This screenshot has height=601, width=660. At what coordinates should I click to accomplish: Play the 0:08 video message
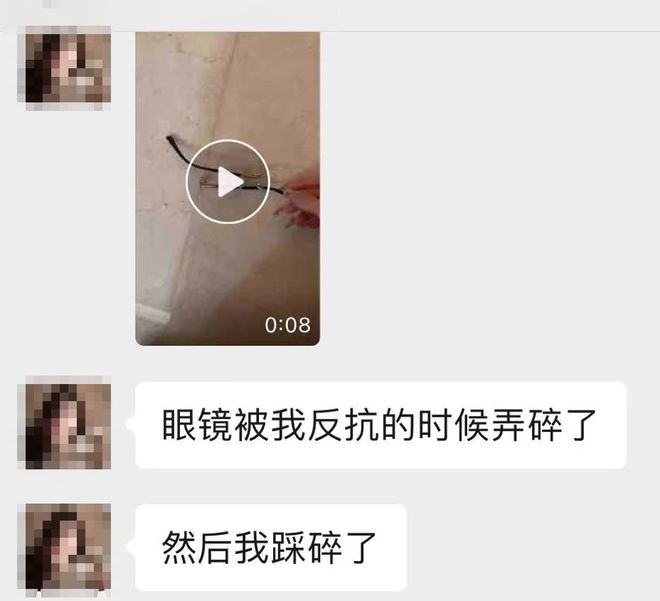[x=228, y=181]
